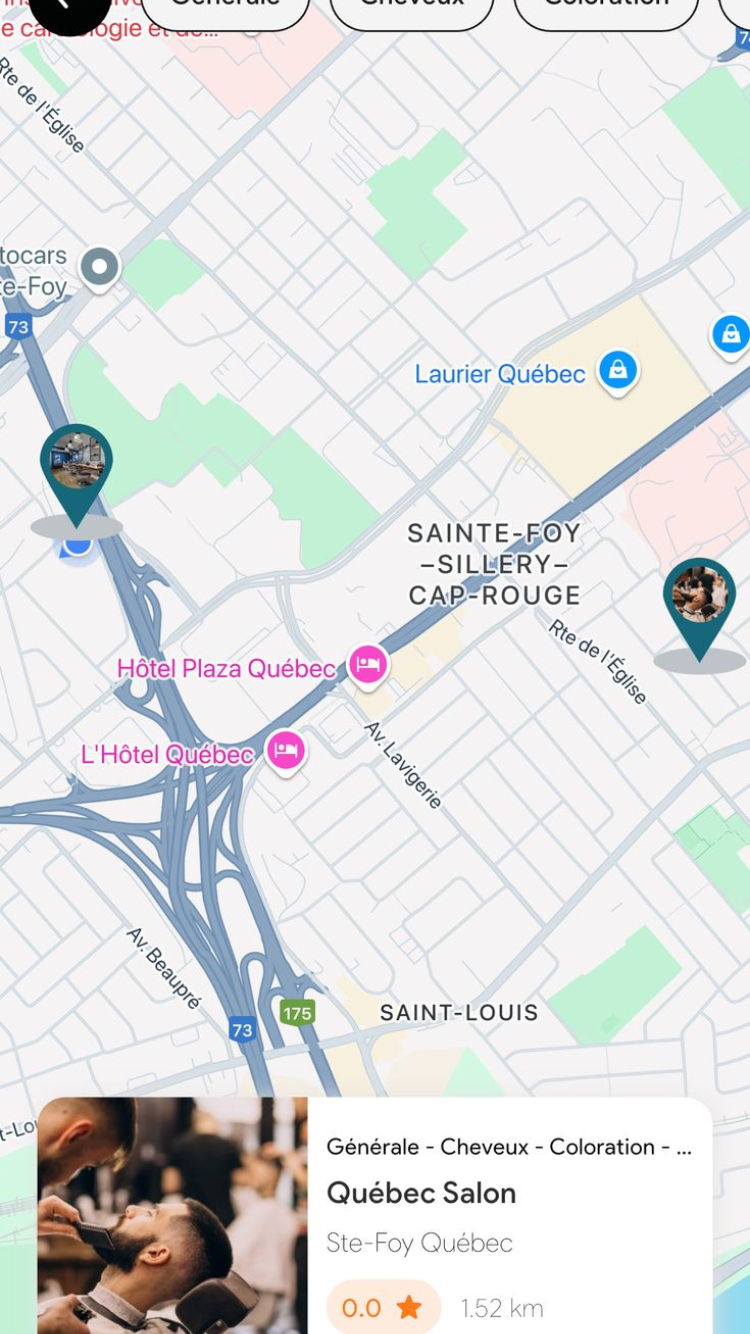750x1334 pixels.
Task: Select the Laurier Québec shopping mall icon
Action: tap(618, 371)
